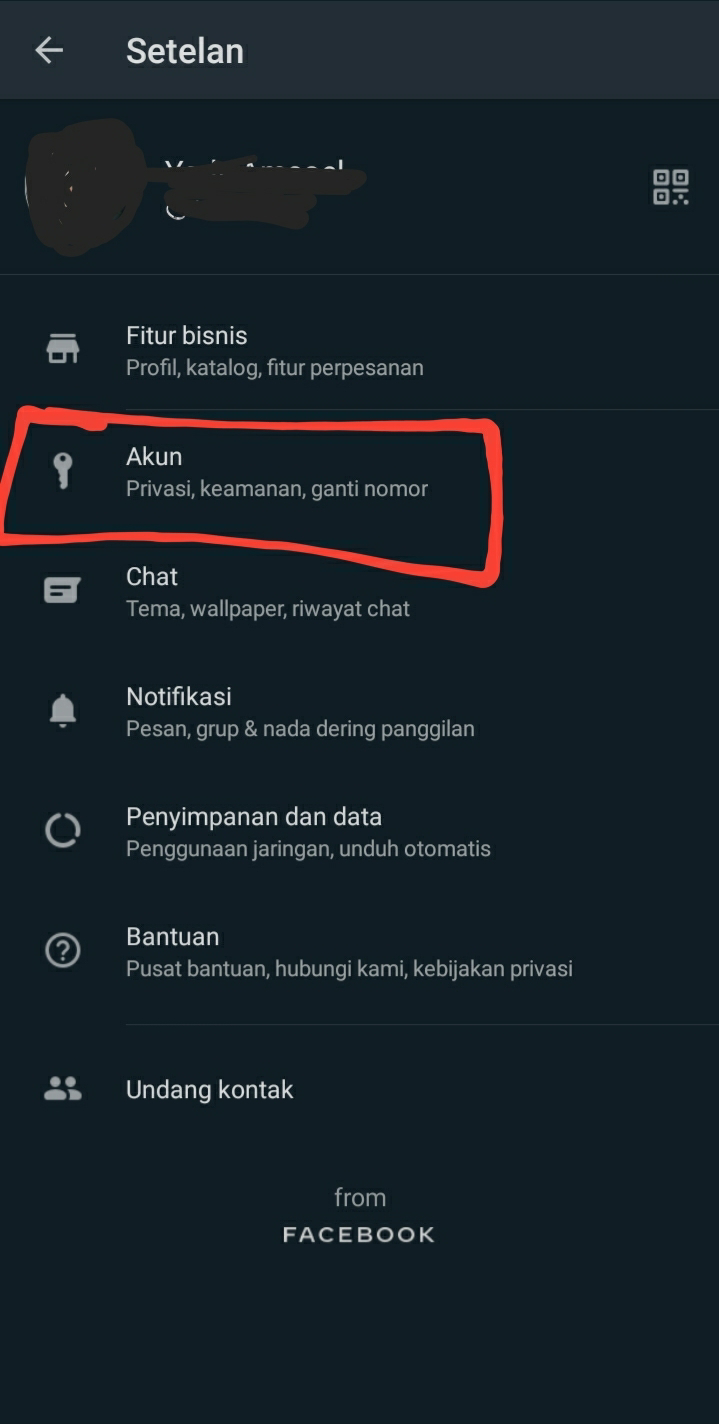Viewport: 719px width, 1424px height.
Task: Open Penyimpanan dan data
Action: (307, 831)
